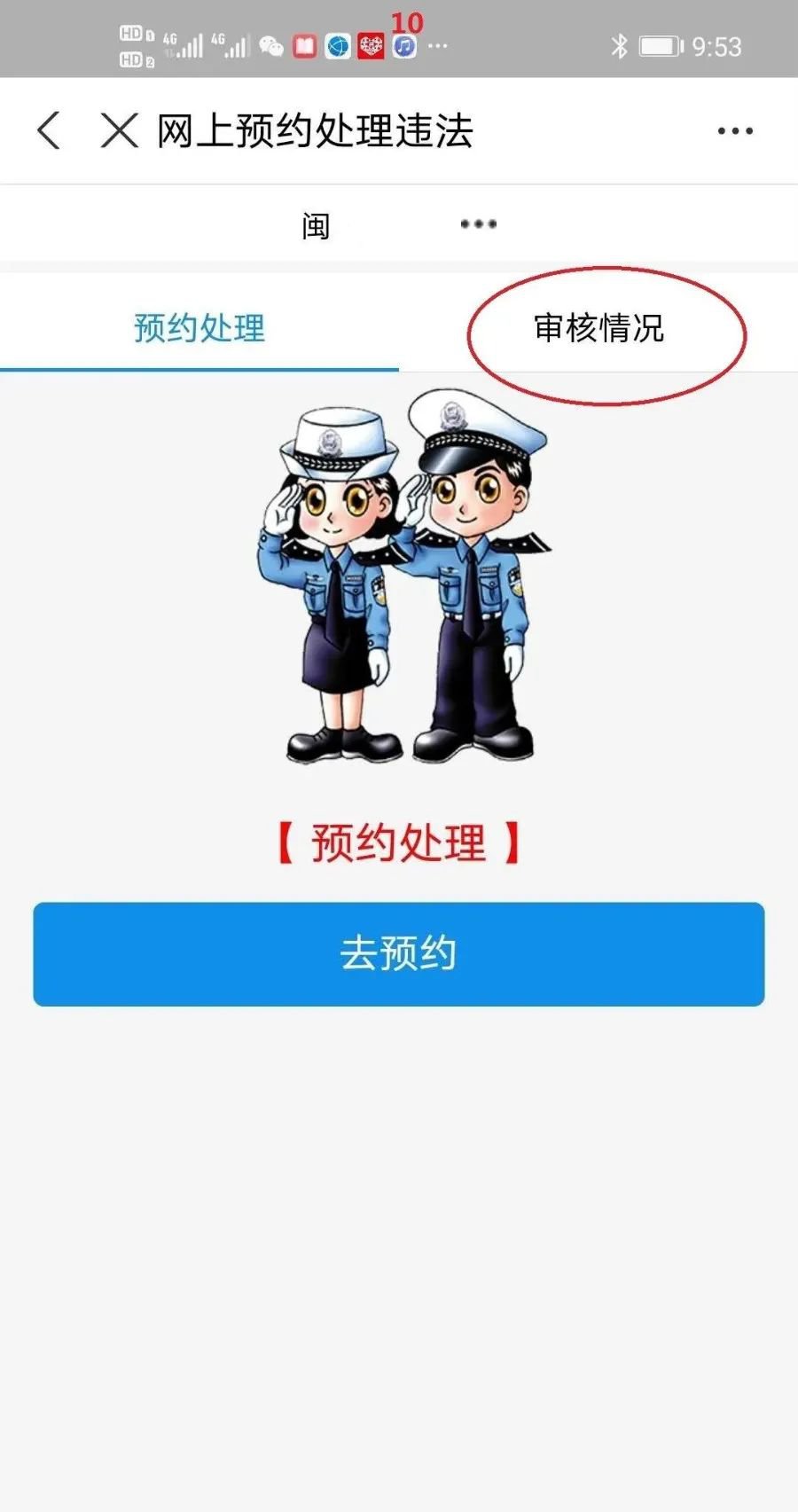Select the 预约处理 tab
Screen dimensions: 798x1512
pos(199,328)
